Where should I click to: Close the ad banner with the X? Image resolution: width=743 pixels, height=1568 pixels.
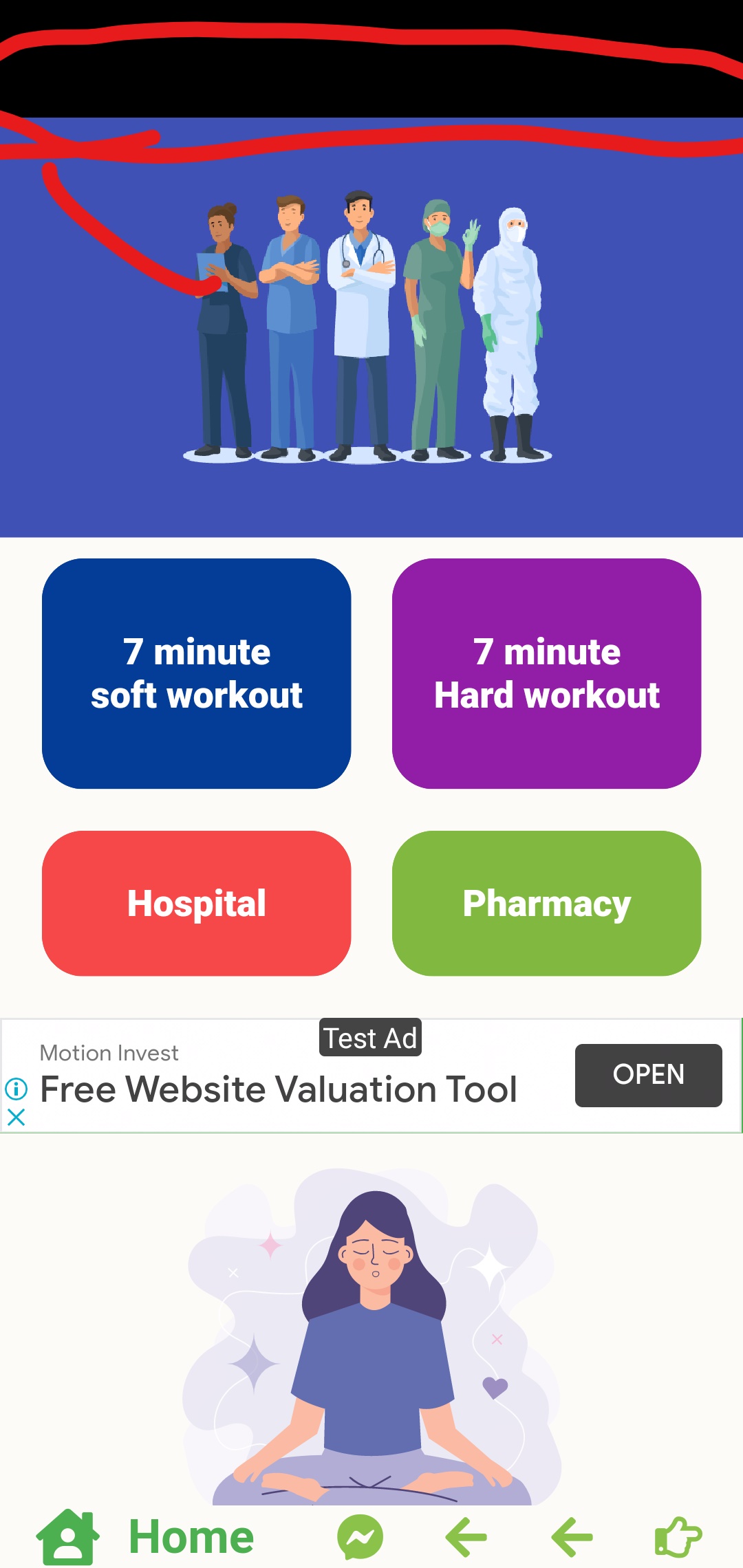(x=16, y=1117)
